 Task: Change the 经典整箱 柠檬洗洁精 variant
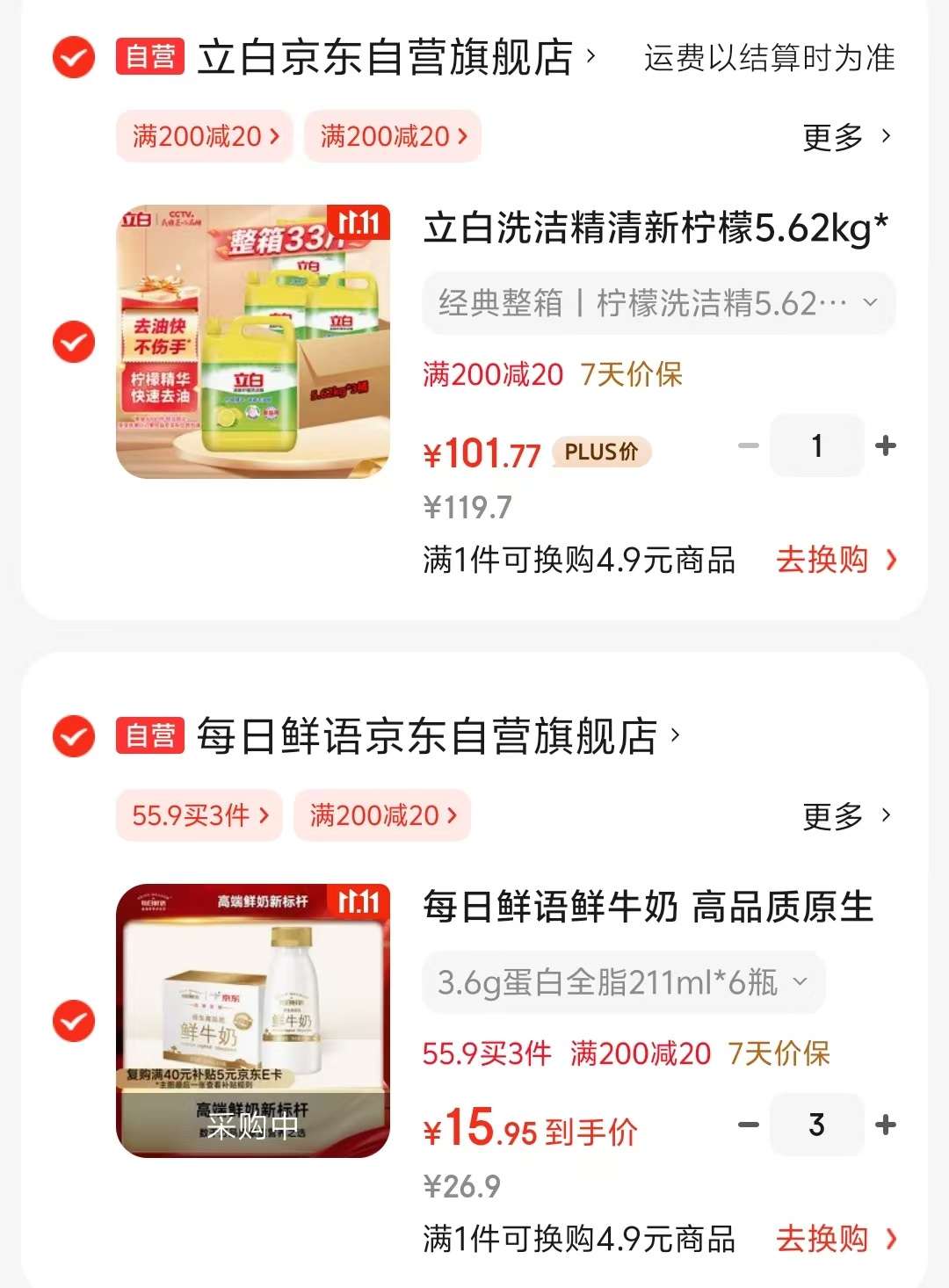658,303
